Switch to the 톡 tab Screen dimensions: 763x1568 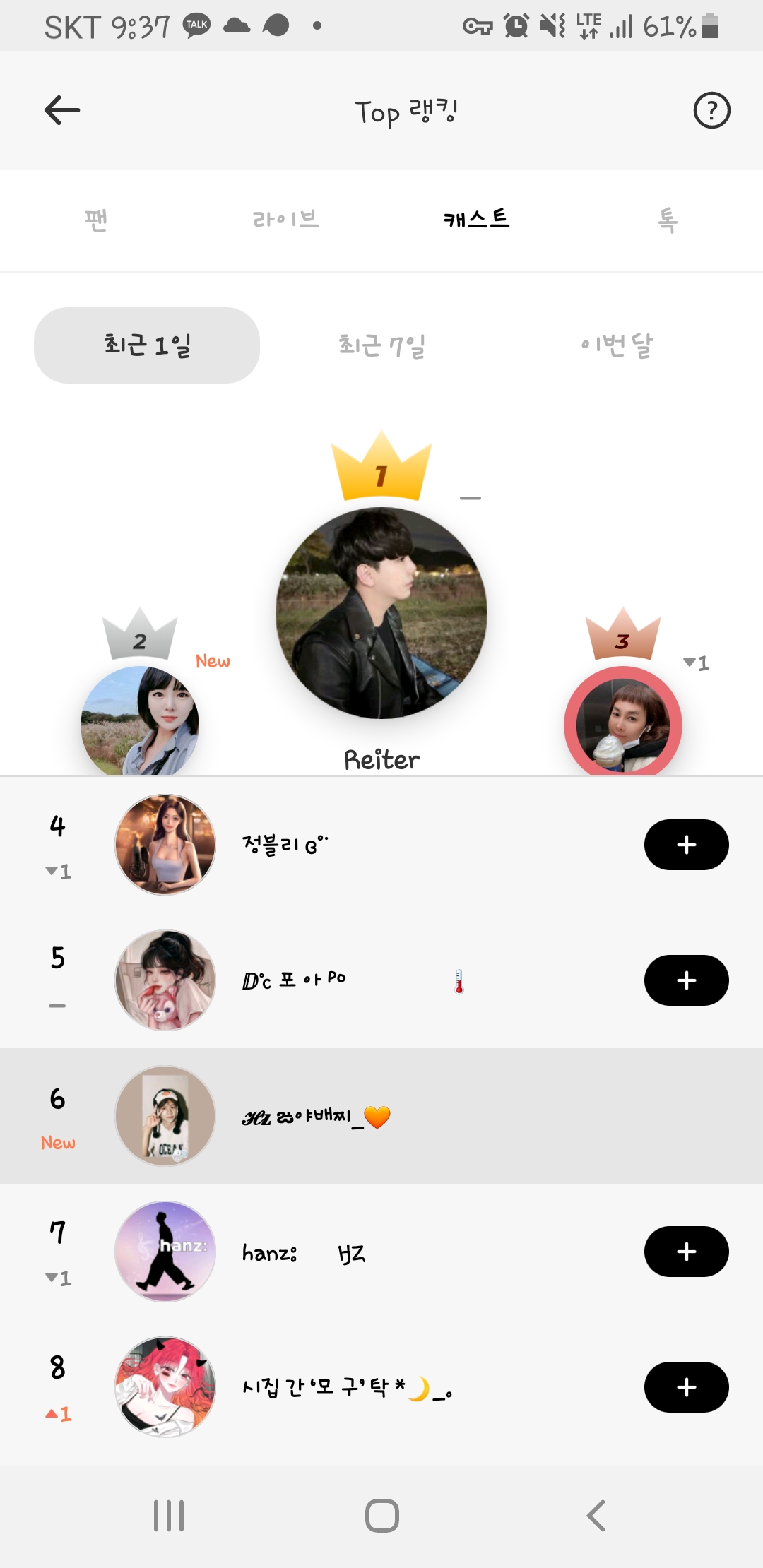click(x=668, y=220)
